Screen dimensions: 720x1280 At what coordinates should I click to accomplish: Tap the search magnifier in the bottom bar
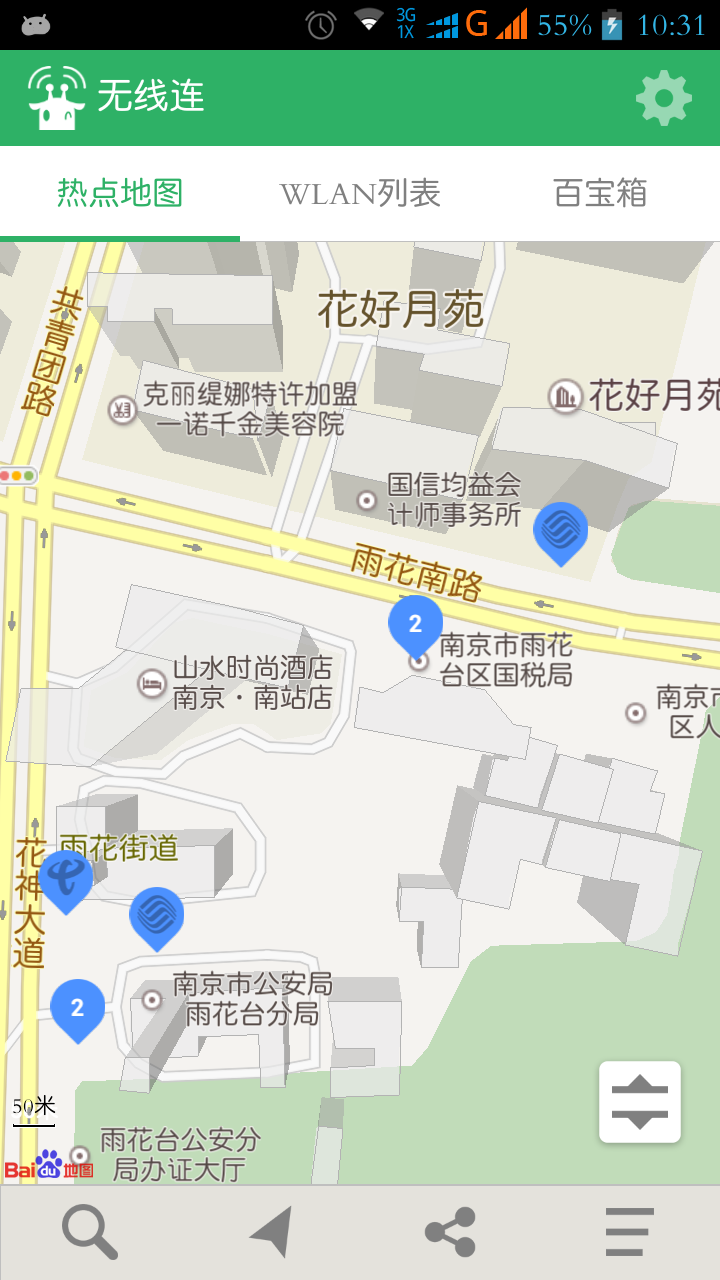90,1232
